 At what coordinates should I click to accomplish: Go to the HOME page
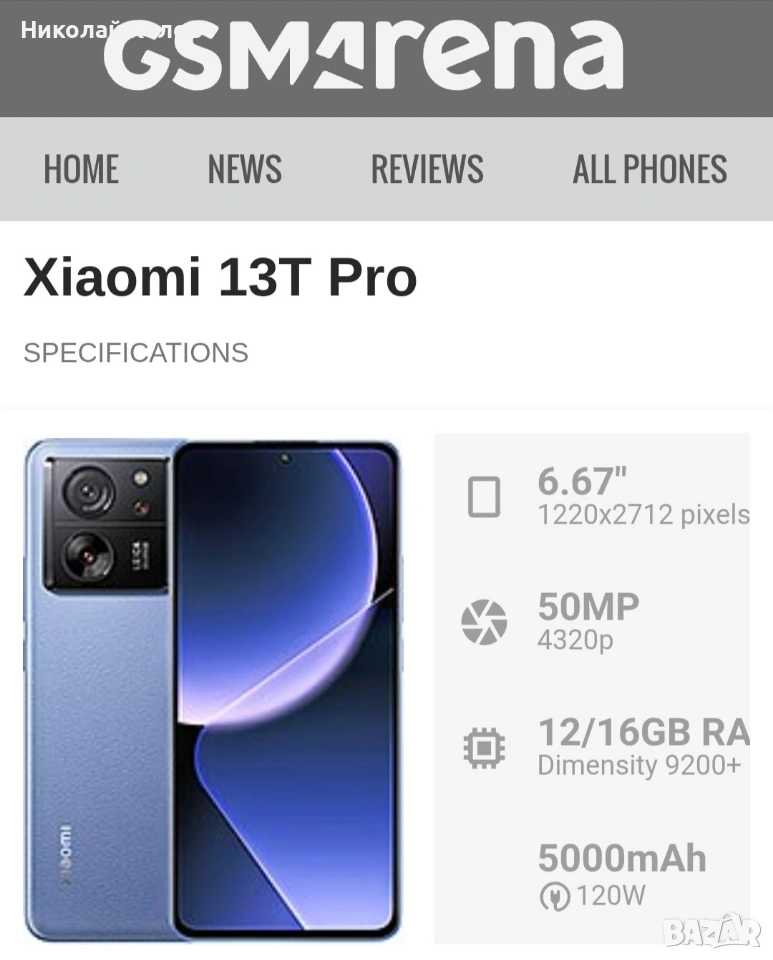click(81, 169)
